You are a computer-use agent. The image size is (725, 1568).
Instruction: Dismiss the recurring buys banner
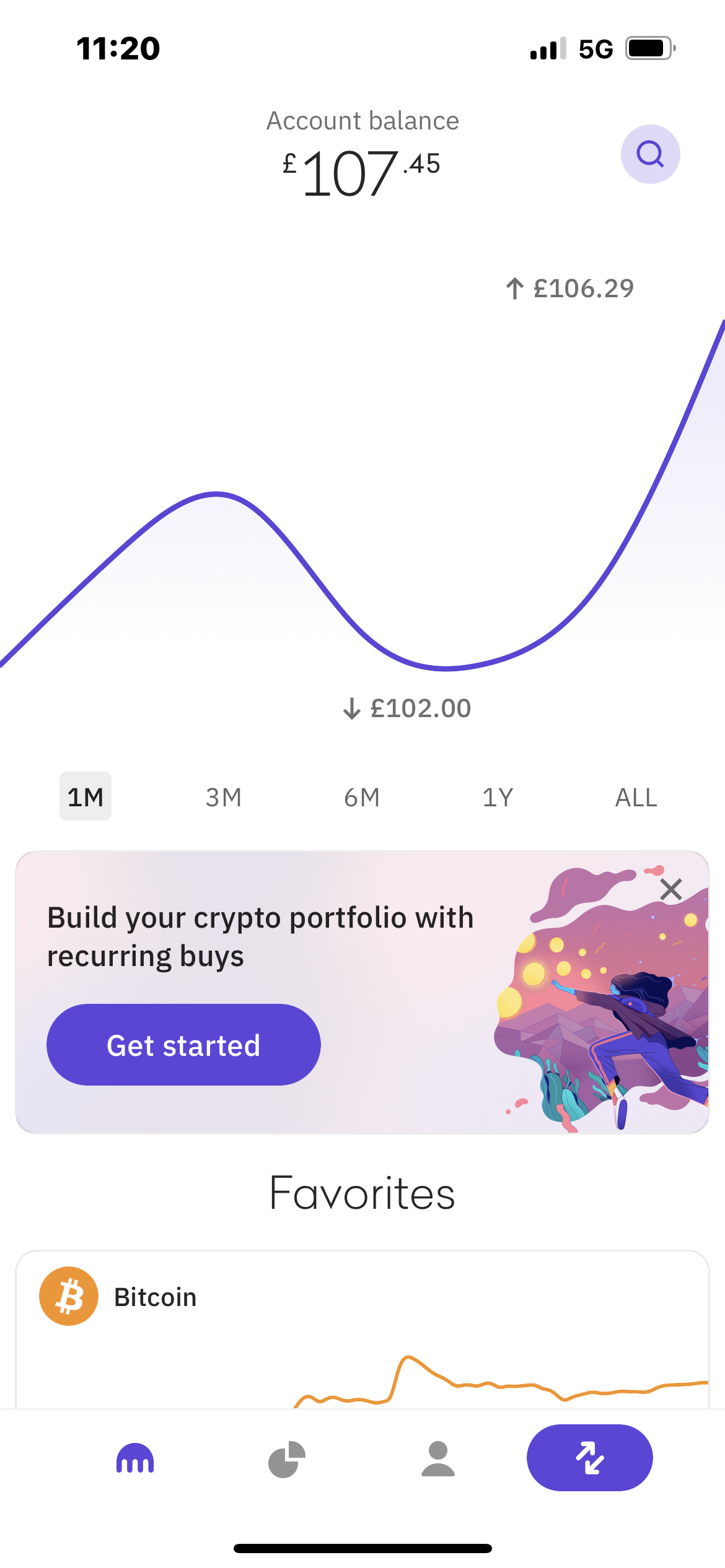point(671,890)
